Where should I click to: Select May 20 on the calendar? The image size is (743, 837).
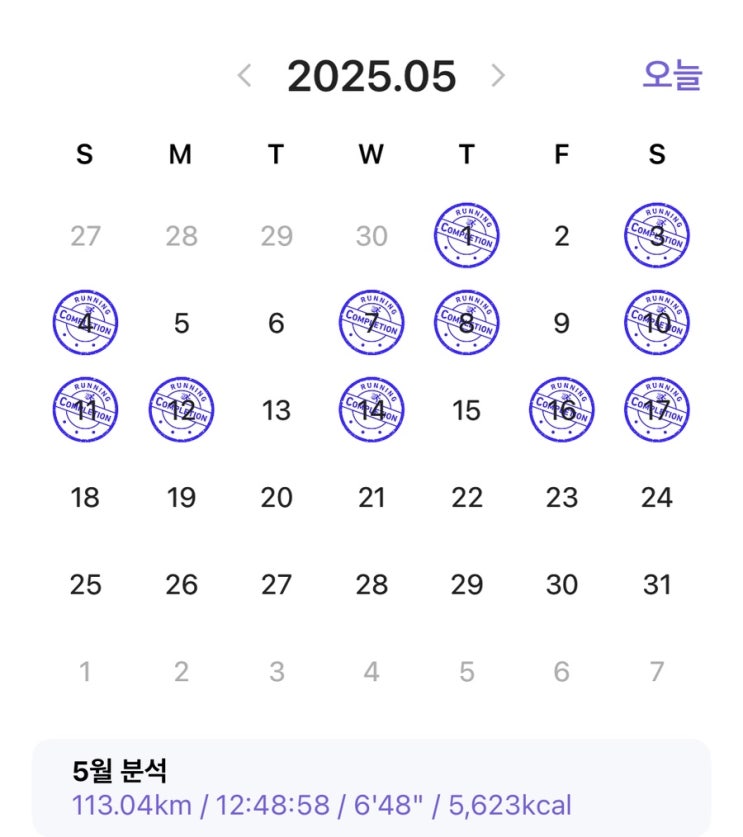pos(276,498)
